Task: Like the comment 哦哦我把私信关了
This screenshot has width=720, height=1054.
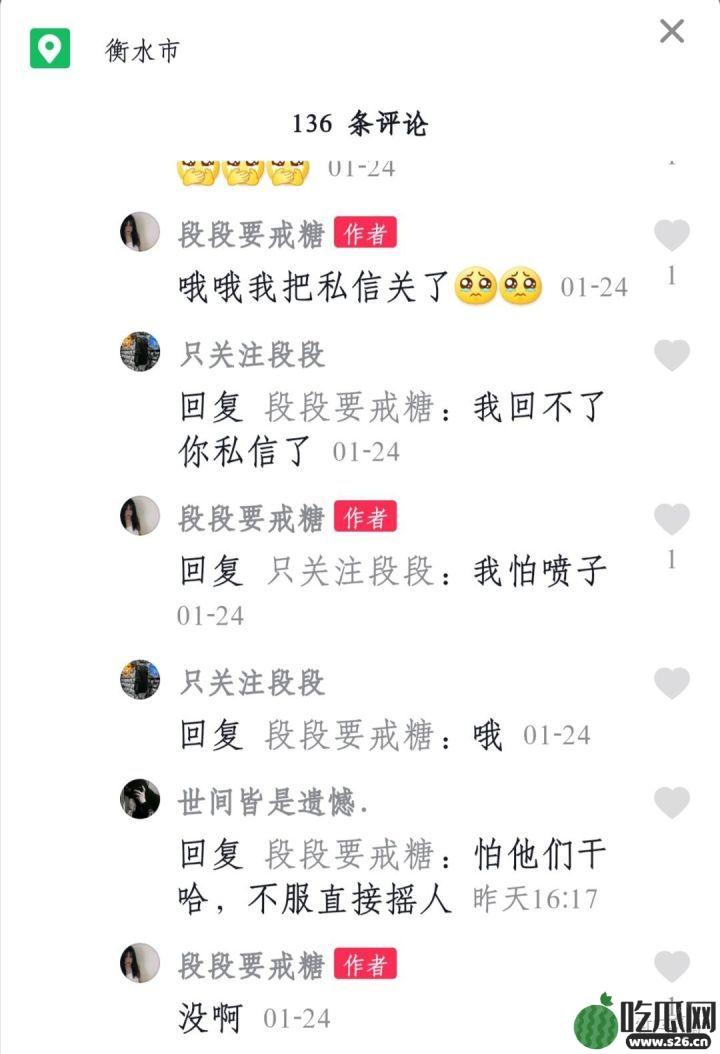Action: point(672,236)
